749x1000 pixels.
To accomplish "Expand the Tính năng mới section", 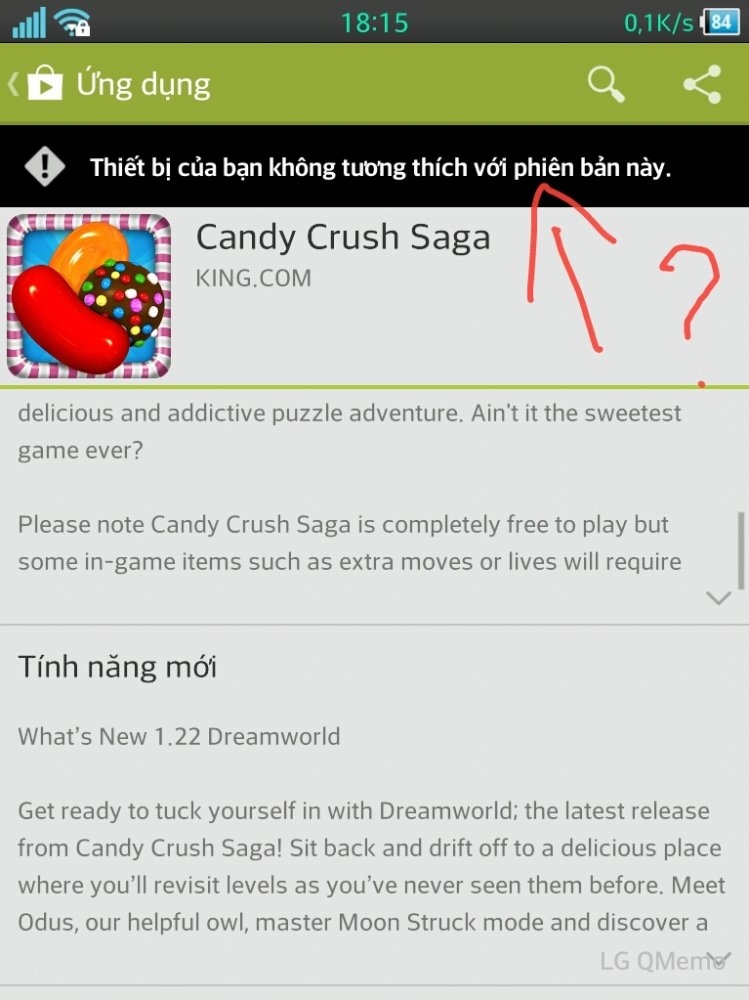I will pos(718,960).
